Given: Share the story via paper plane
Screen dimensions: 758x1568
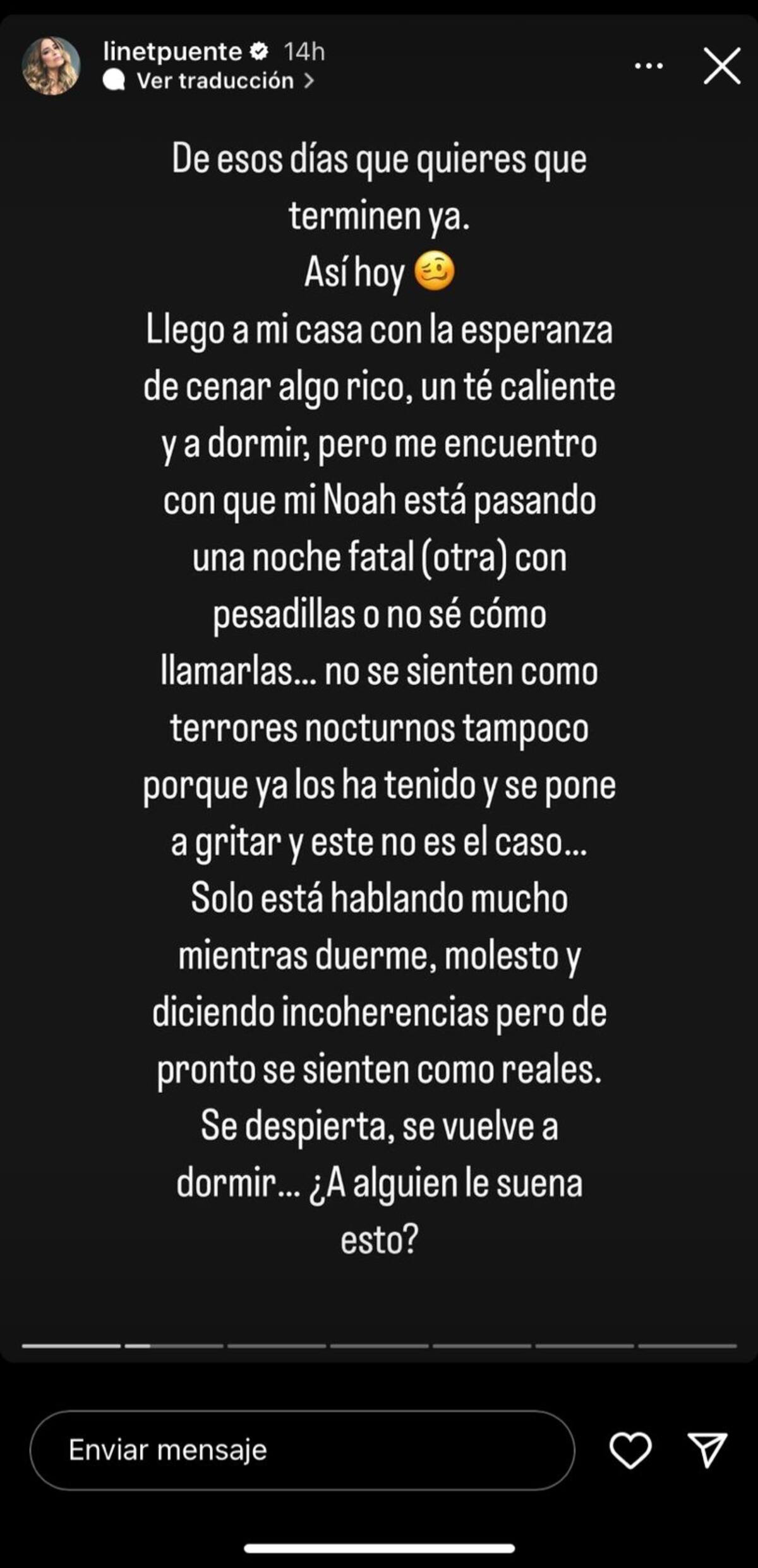Looking at the screenshot, I should click(707, 1450).
